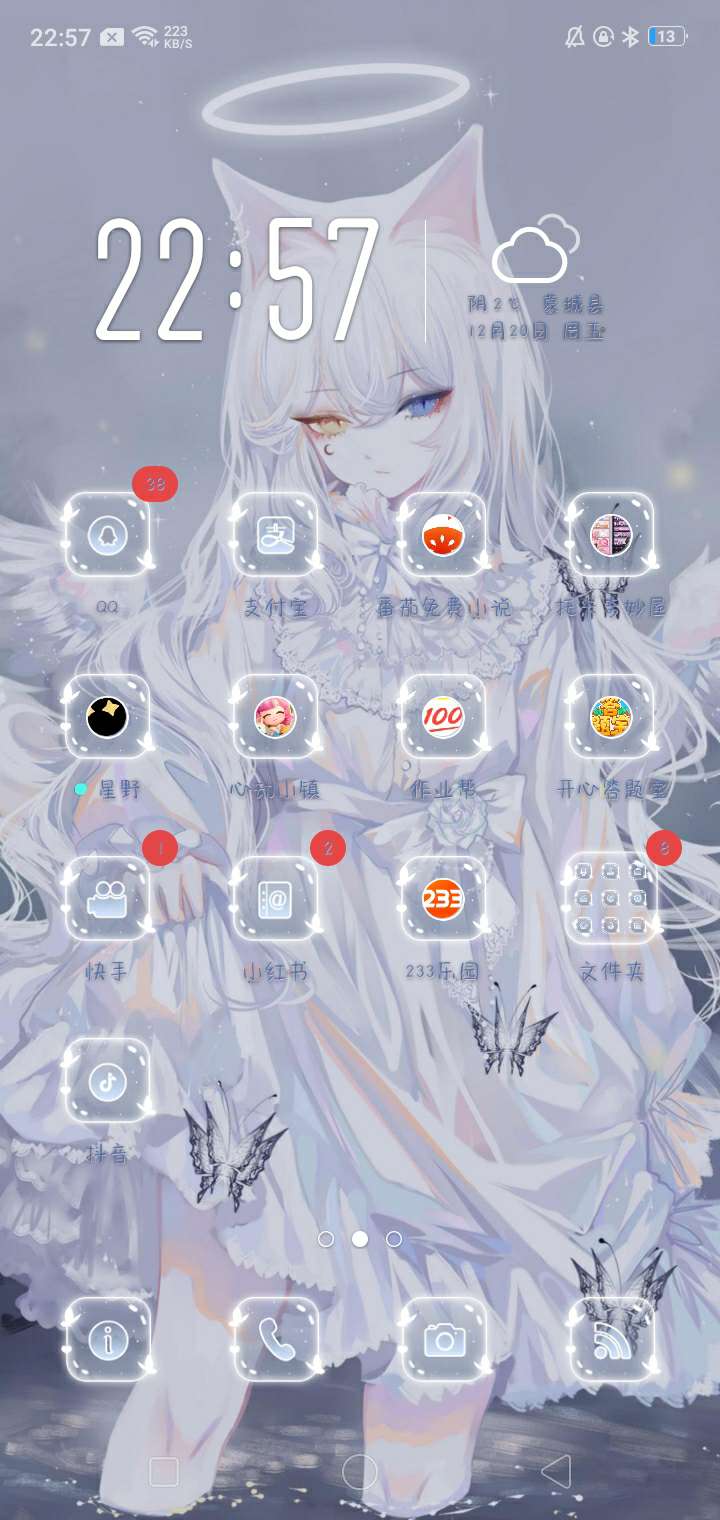Screen dimensions: 720x1520
Task: Tap the system home button
Action: click(x=360, y=1472)
